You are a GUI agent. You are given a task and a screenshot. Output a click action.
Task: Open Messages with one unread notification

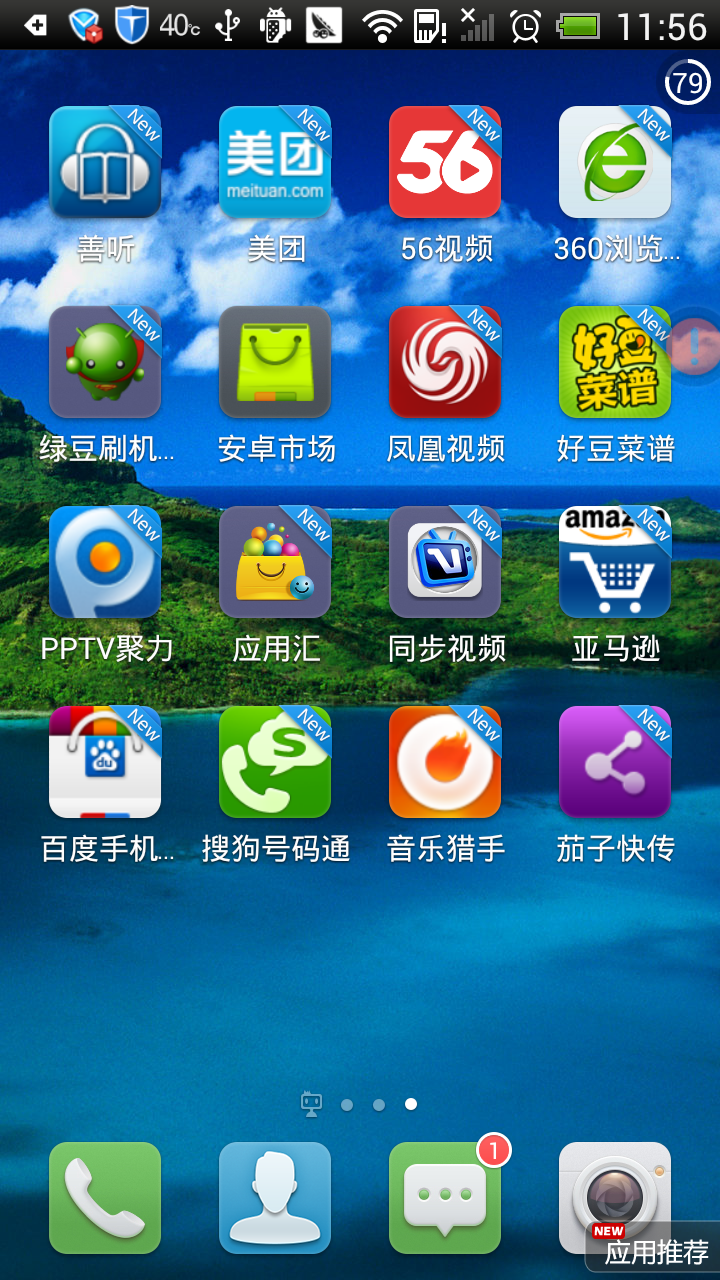(x=445, y=1198)
